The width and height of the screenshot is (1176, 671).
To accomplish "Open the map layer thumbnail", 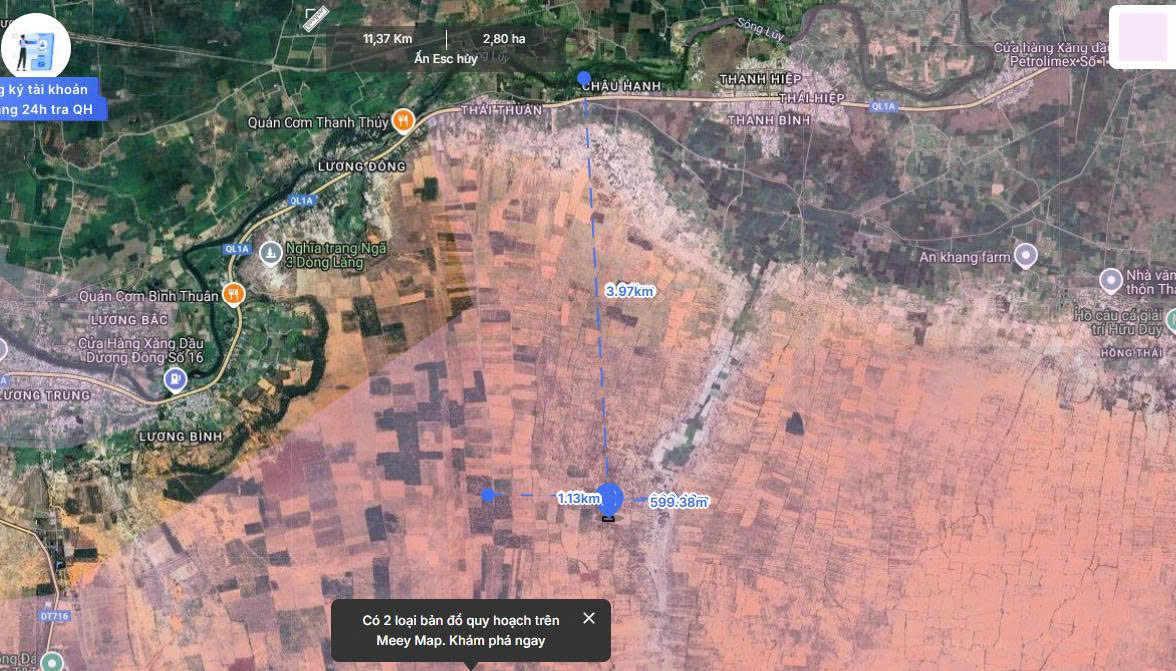I will coord(1141,38).
